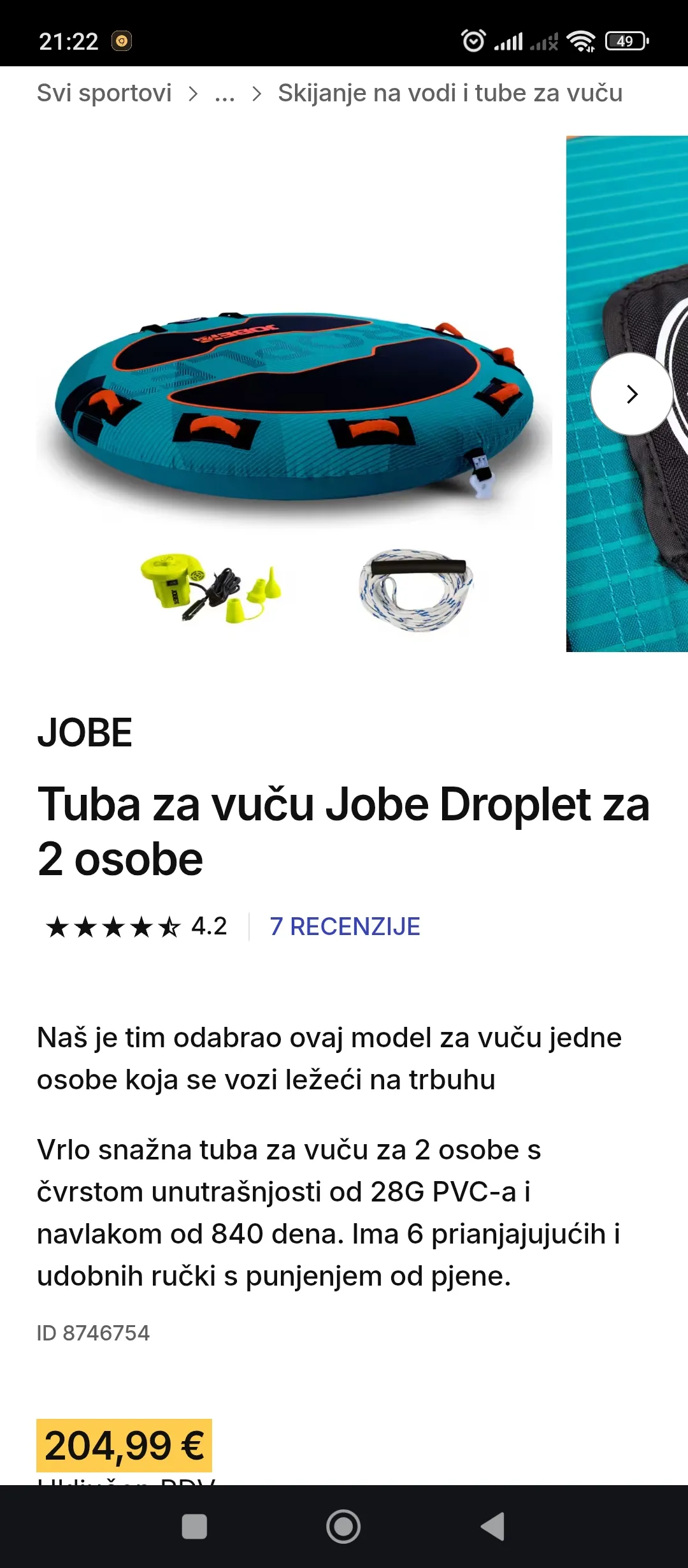The image size is (688, 1568).
Task: Tap the chevron before Skijanje na vodi
Action: coord(257,93)
